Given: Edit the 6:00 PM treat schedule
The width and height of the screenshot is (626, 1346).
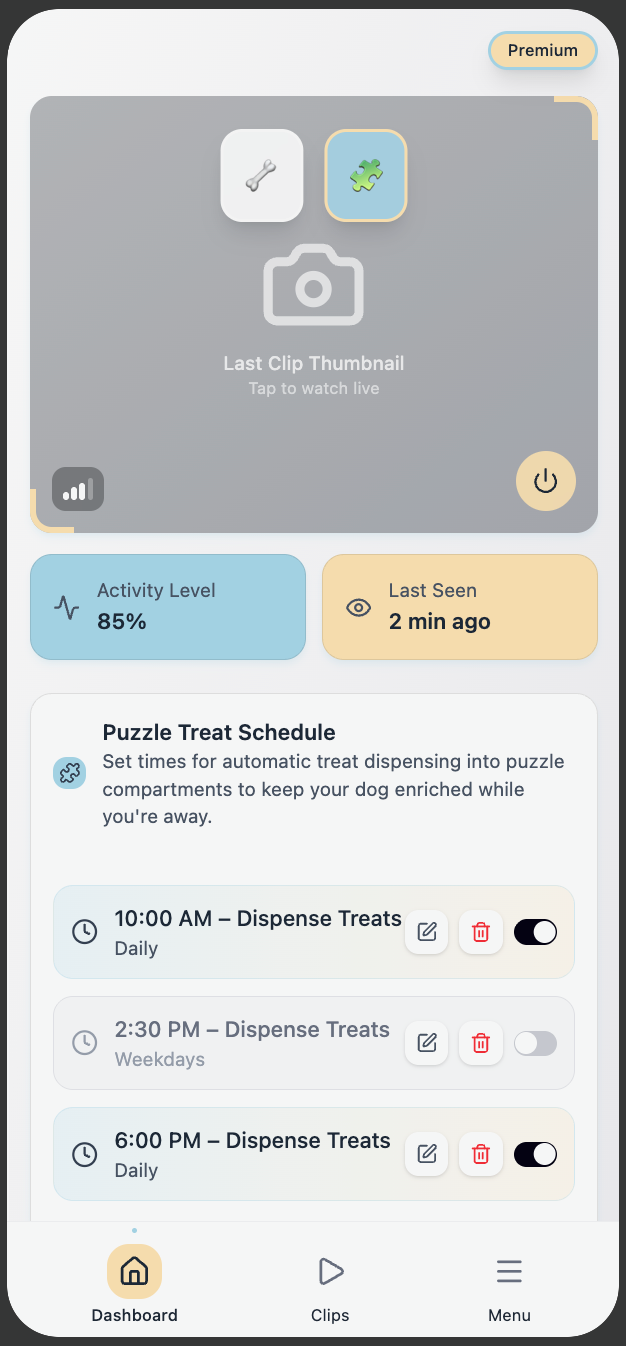Looking at the screenshot, I should point(427,1154).
